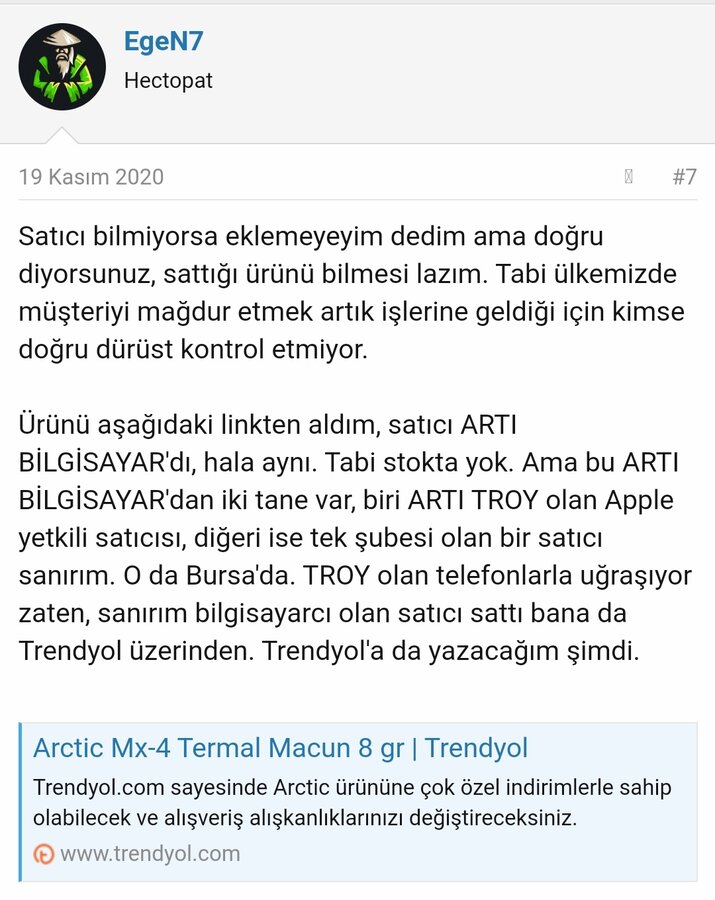Tap EgeN7's avatar picture
Viewport: 715px width, 900px height.
click(x=62, y=67)
